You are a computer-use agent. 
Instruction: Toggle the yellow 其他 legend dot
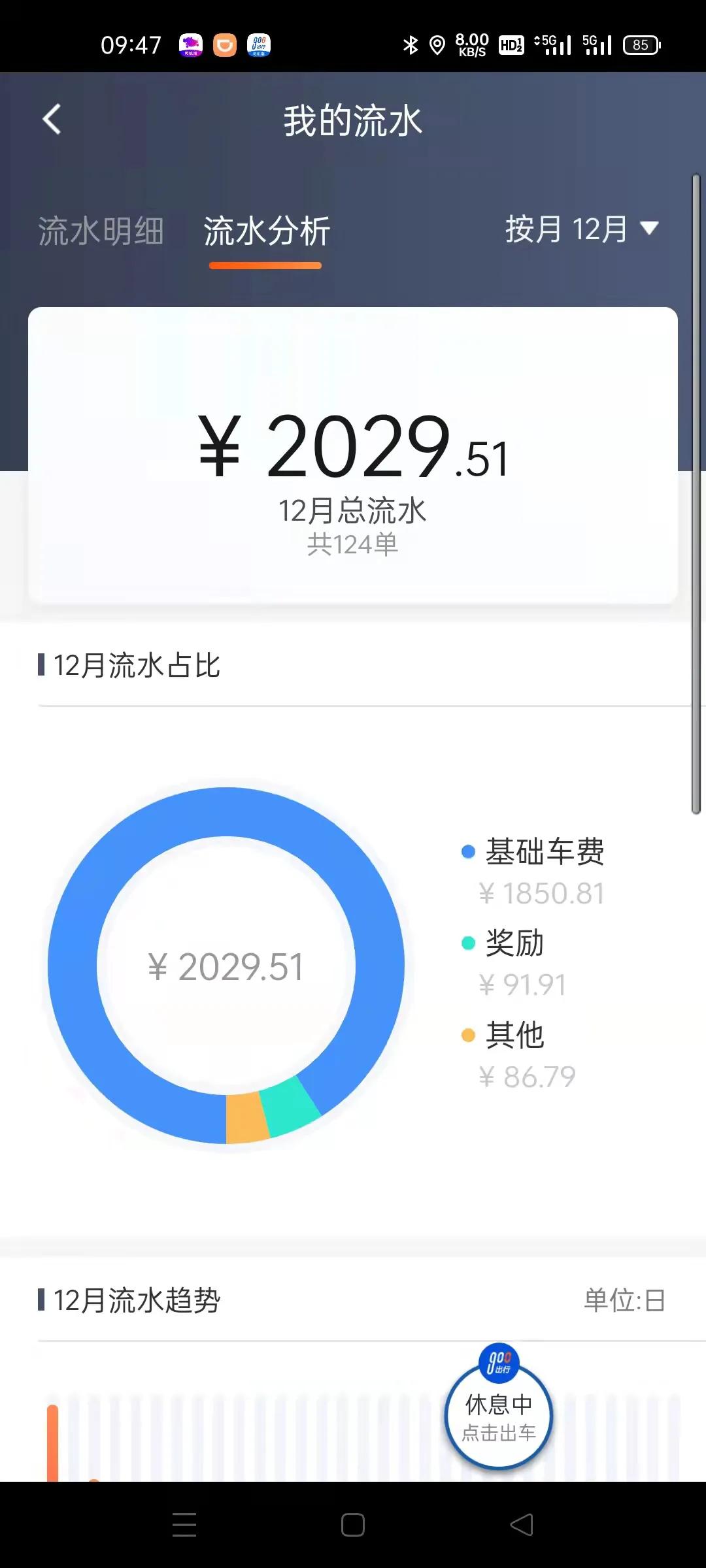[467, 1034]
